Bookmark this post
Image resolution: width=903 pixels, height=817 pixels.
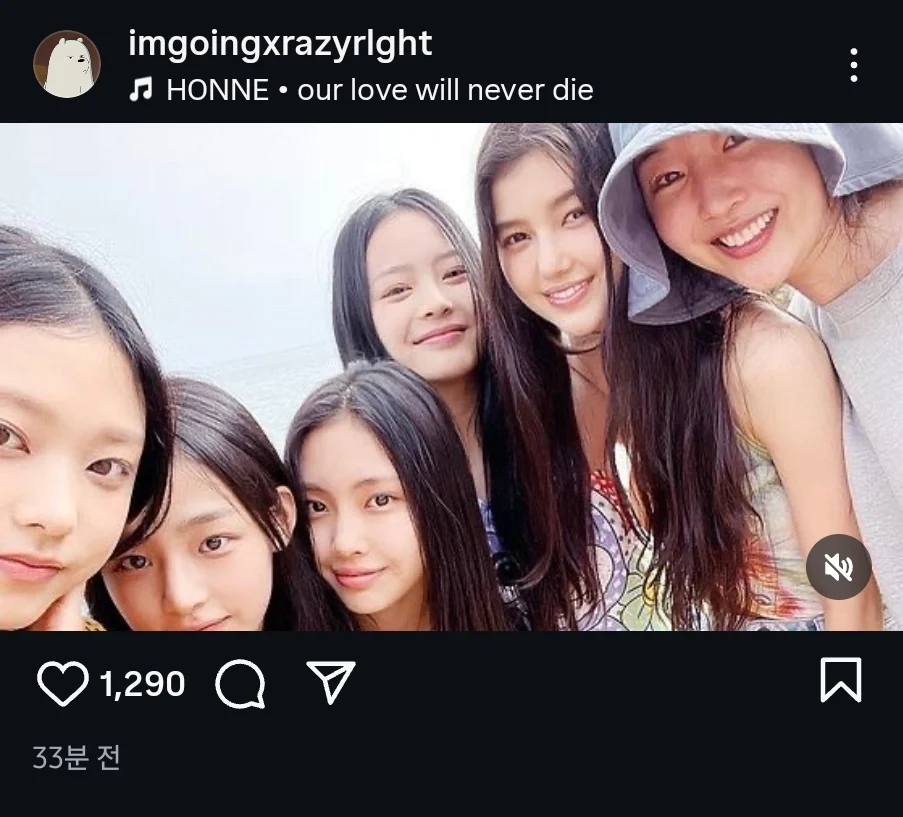840,681
